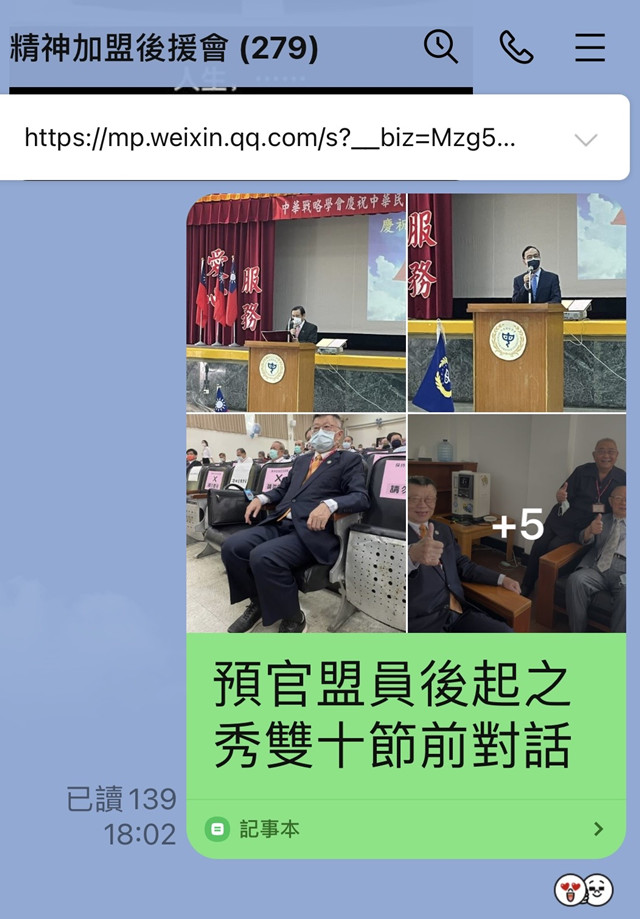Search within this chat
640x919 pixels.
[440, 47]
